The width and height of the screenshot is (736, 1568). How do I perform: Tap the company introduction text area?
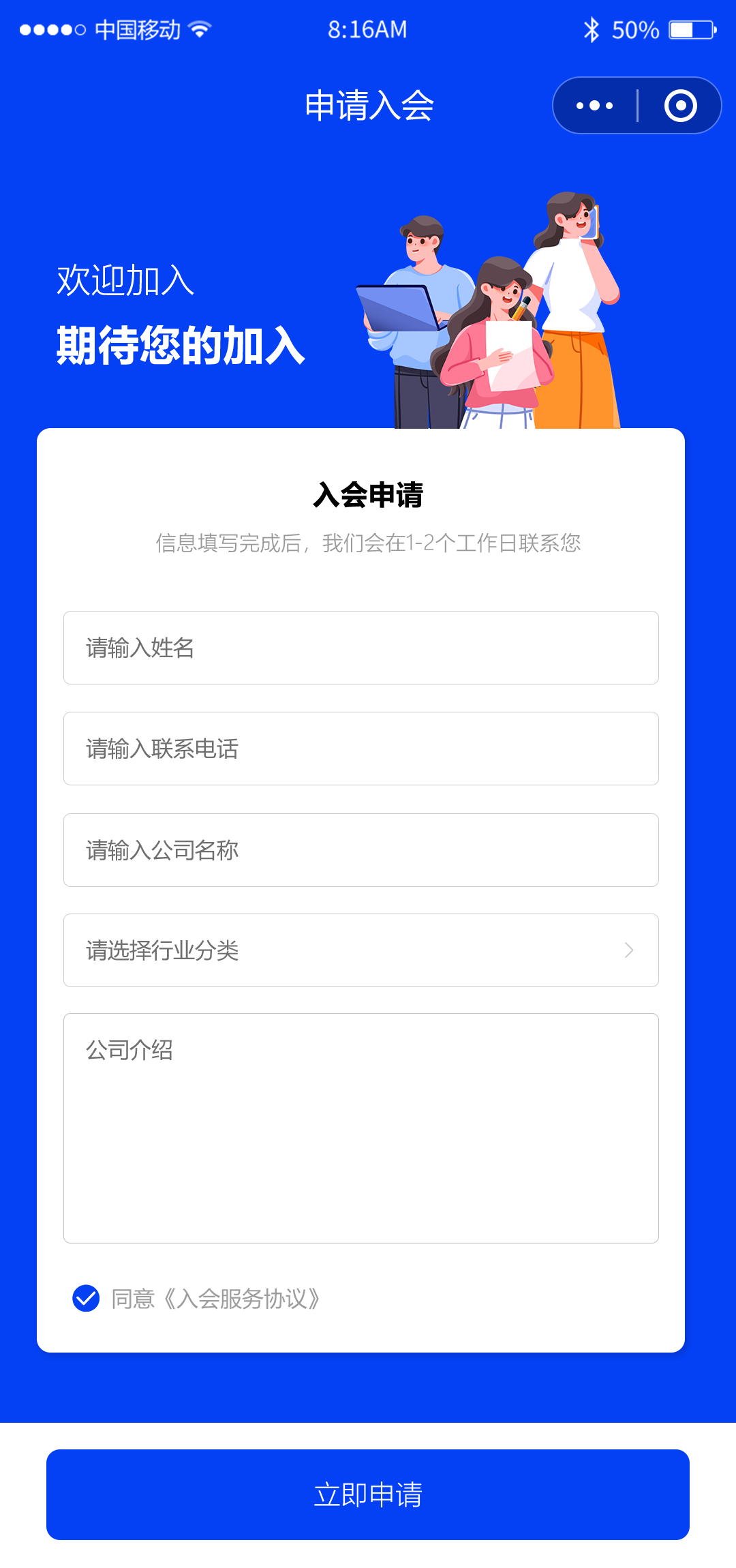click(361, 1128)
